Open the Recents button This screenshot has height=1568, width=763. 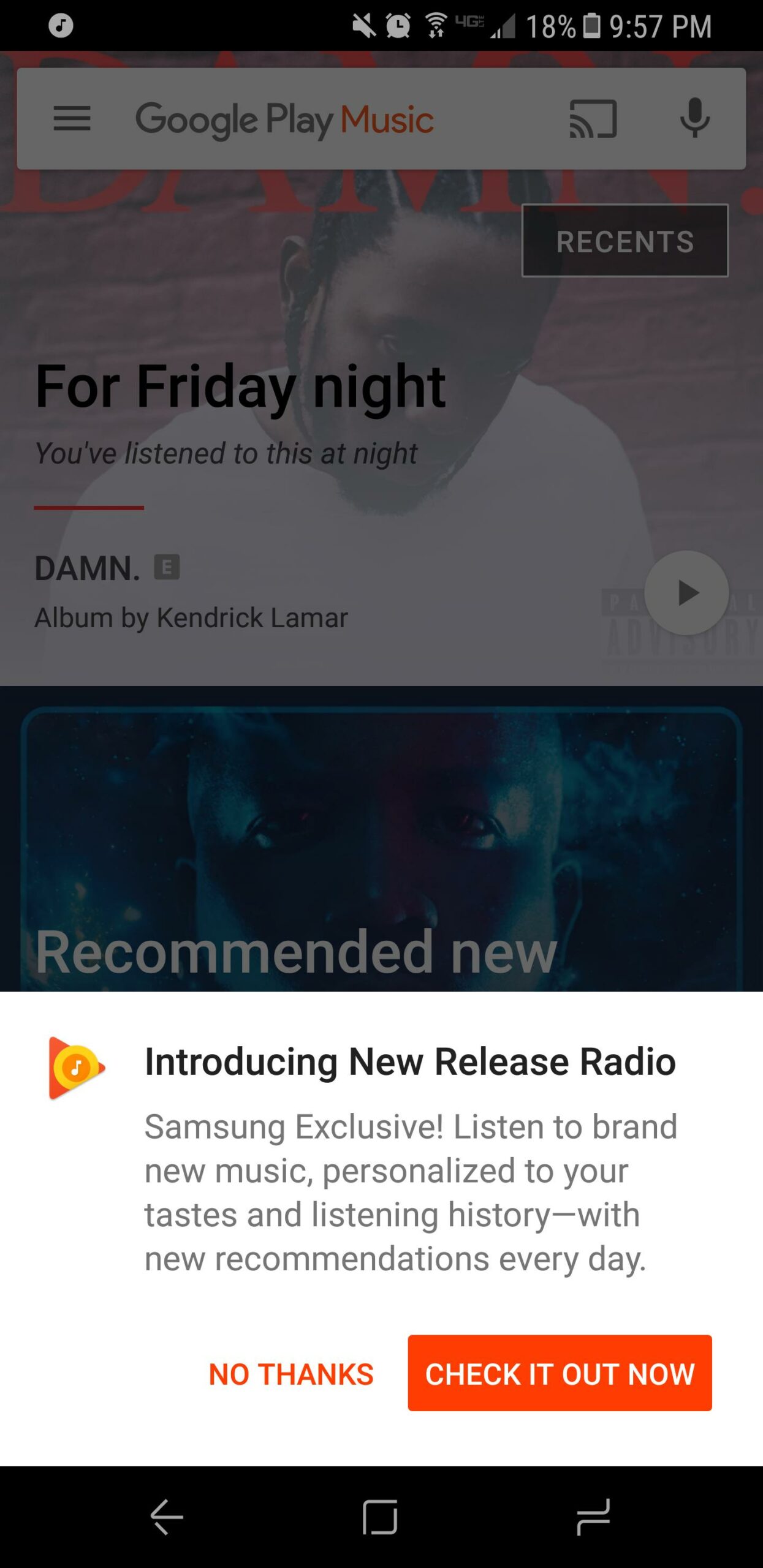tap(624, 241)
